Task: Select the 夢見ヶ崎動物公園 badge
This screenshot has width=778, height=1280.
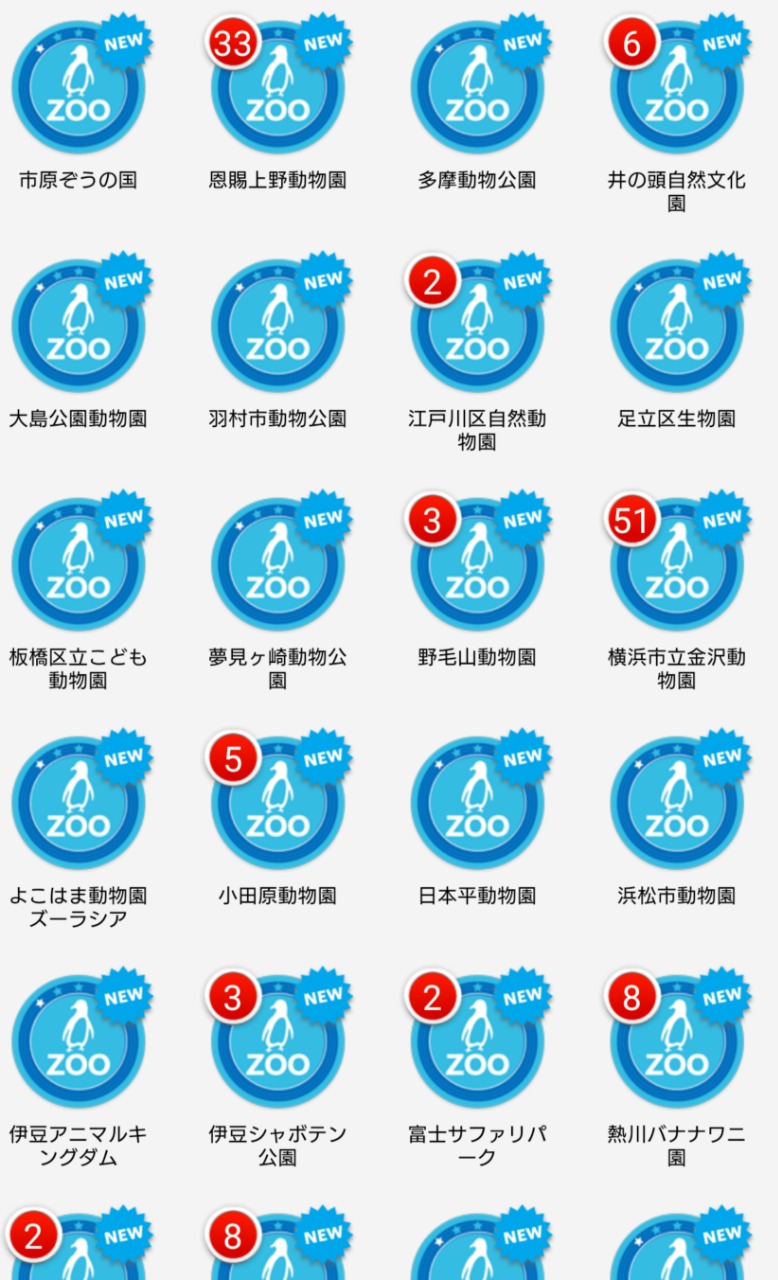Action: [278, 565]
